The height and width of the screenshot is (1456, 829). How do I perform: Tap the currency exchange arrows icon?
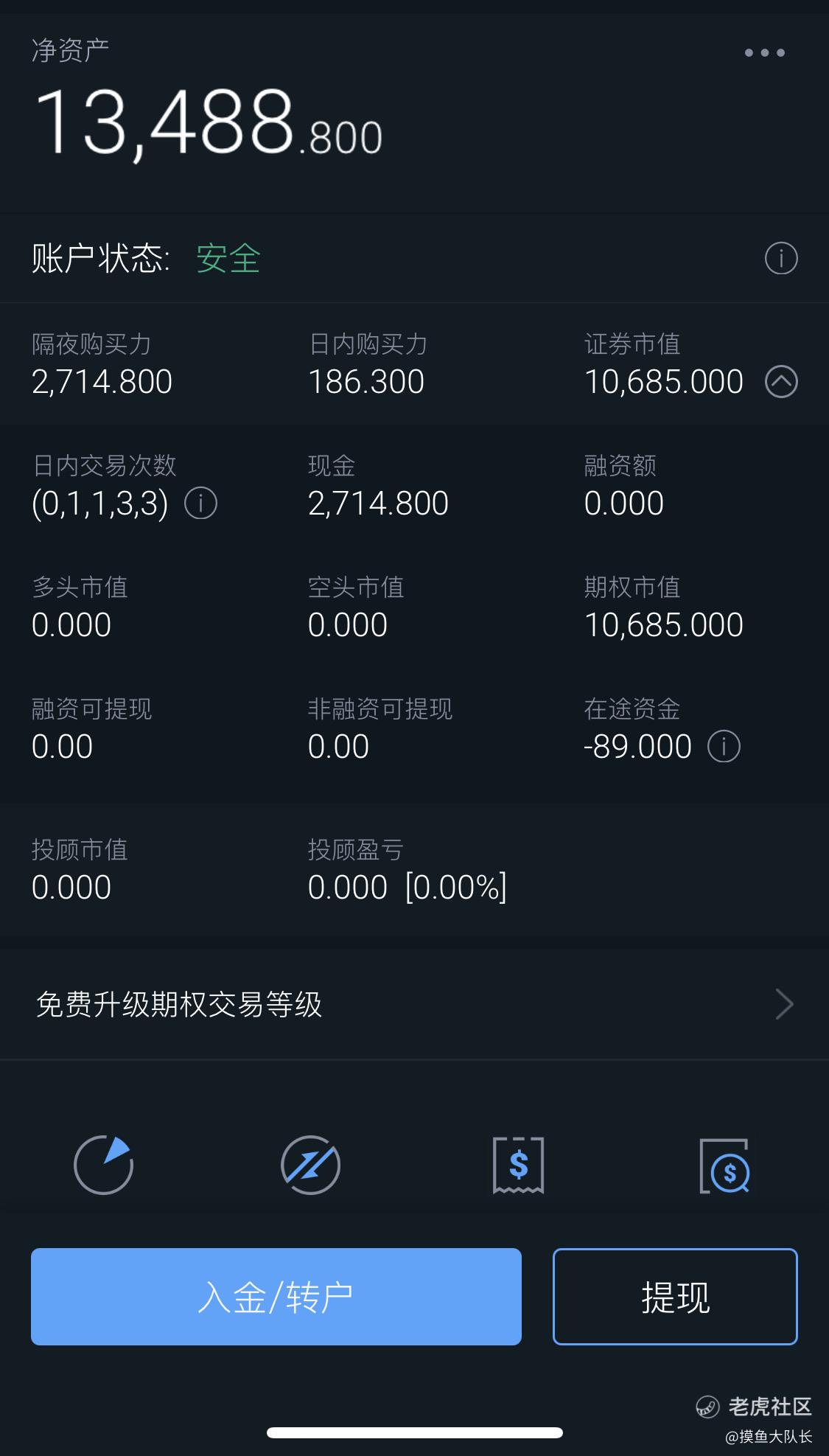[310, 1165]
